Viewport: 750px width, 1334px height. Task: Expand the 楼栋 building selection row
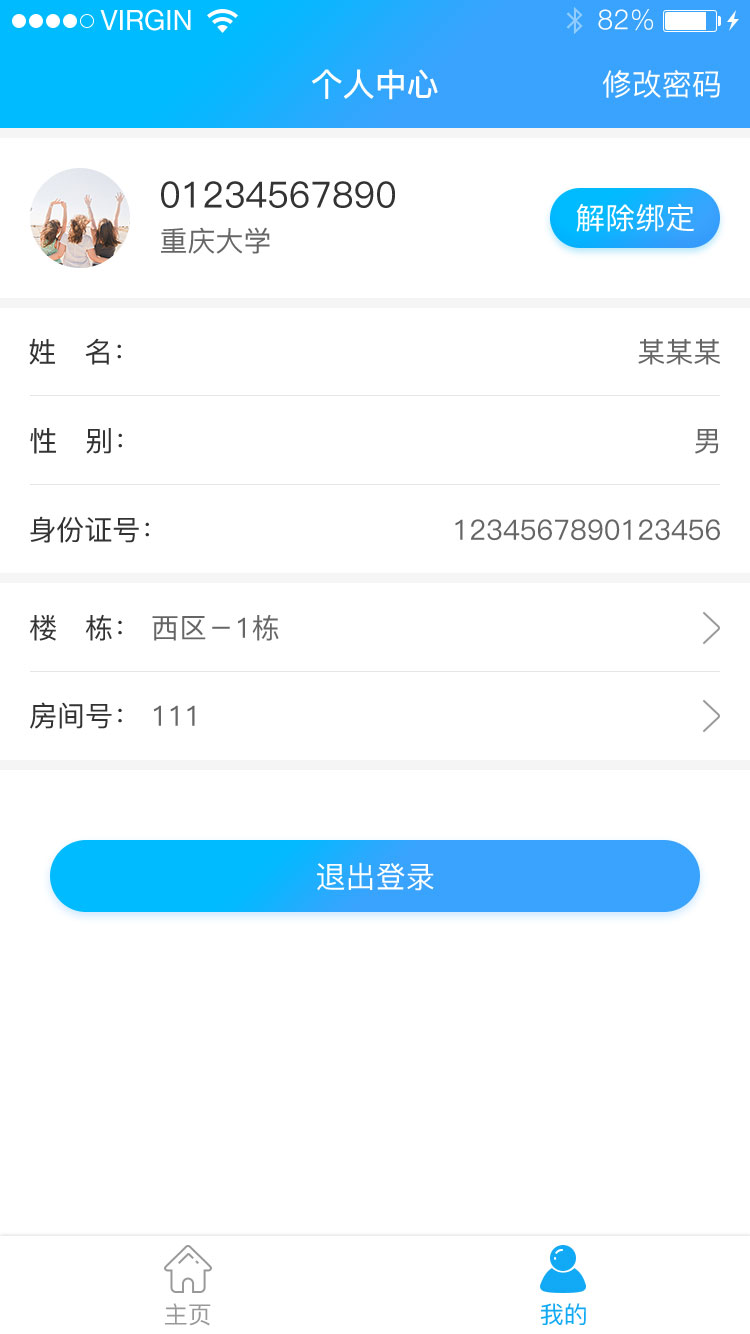(375, 628)
